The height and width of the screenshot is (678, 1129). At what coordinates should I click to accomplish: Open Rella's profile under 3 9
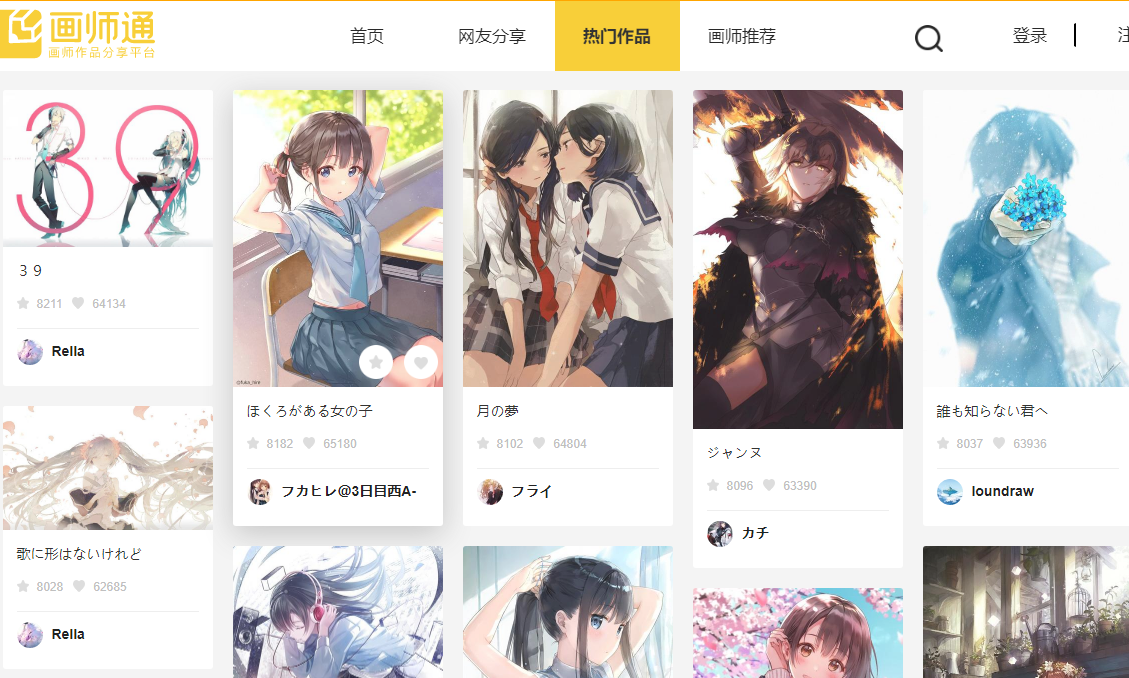pyautogui.click(x=68, y=351)
